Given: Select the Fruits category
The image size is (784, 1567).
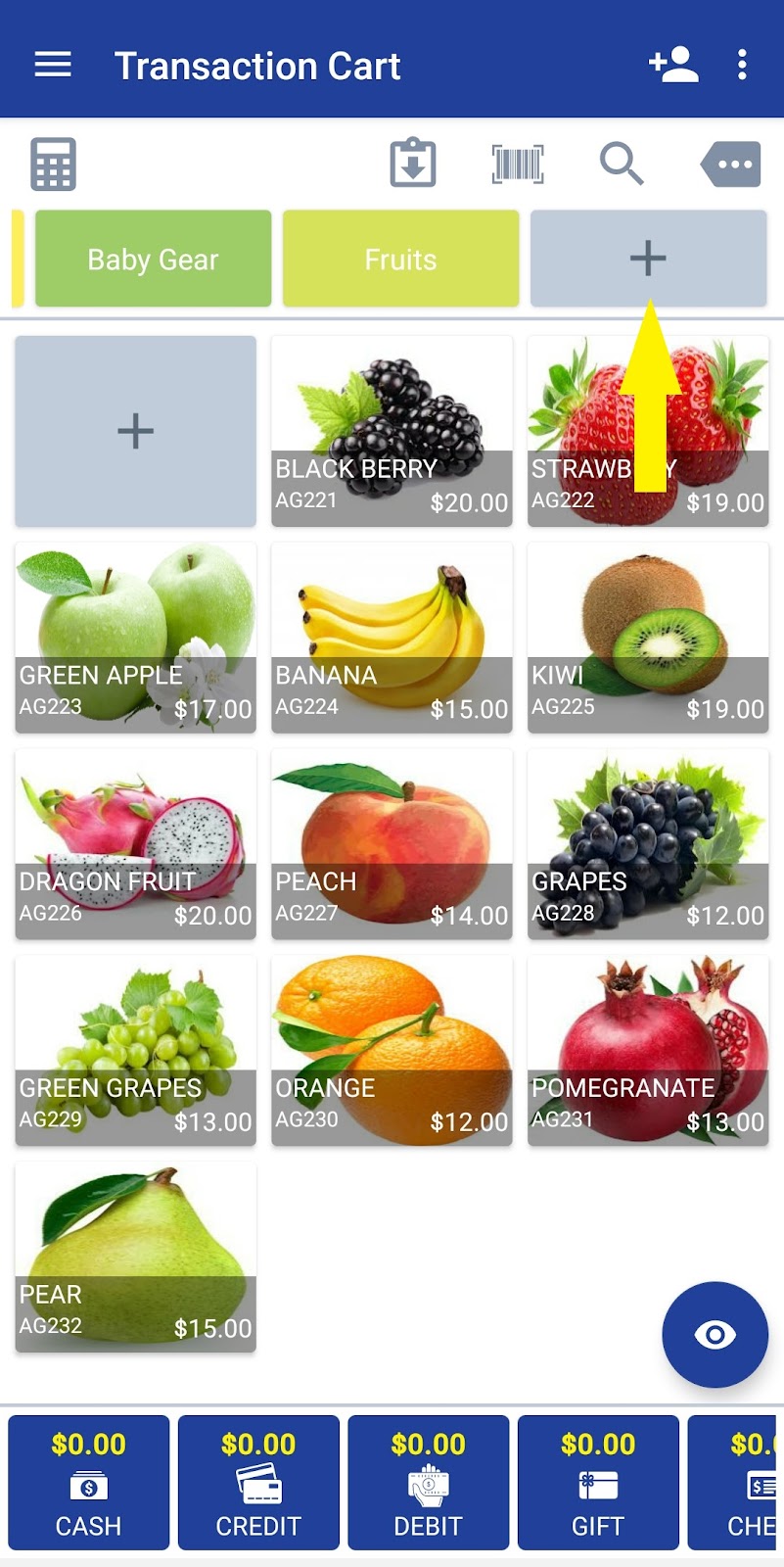Looking at the screenshot, I should pyautogui.click(x=400, y=260).
